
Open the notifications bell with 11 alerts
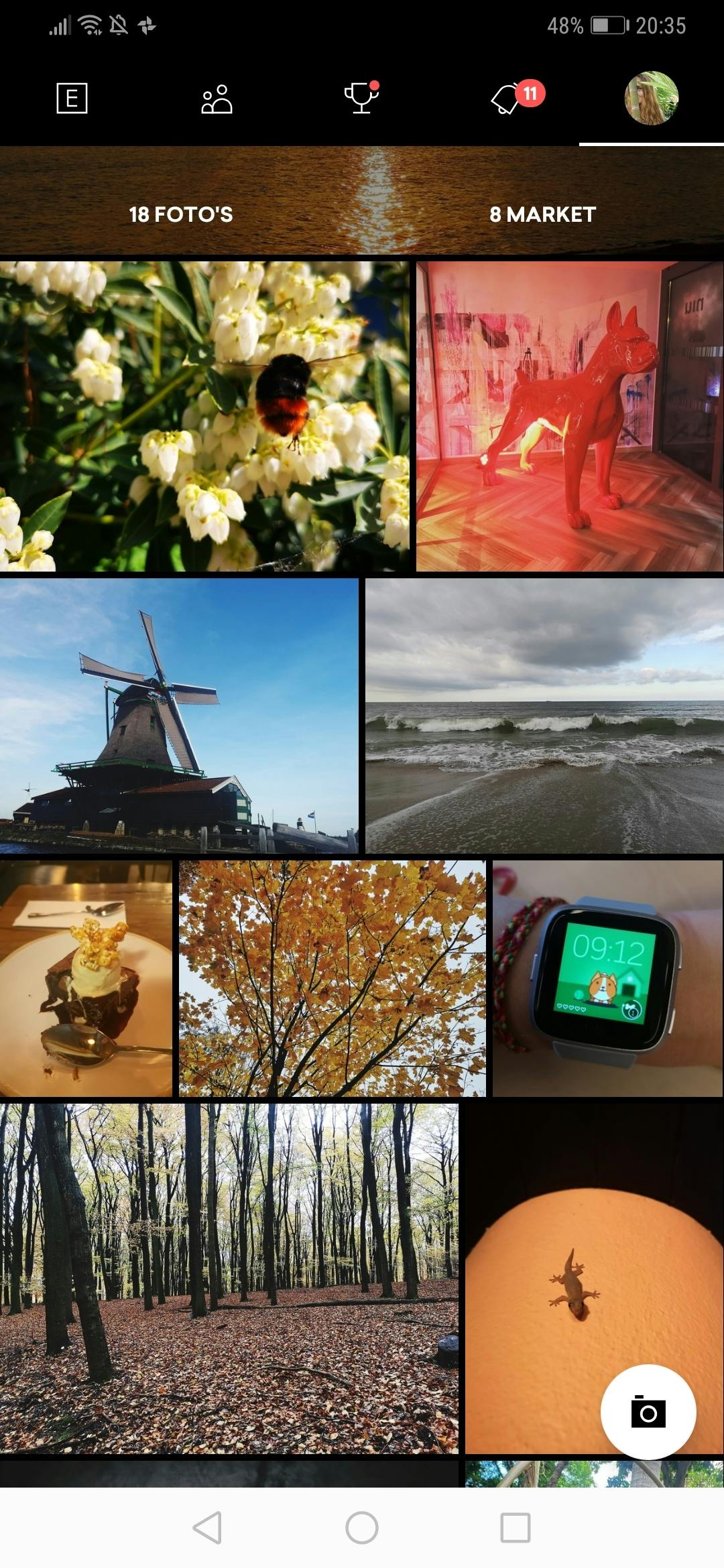click(x=507, y=99)
